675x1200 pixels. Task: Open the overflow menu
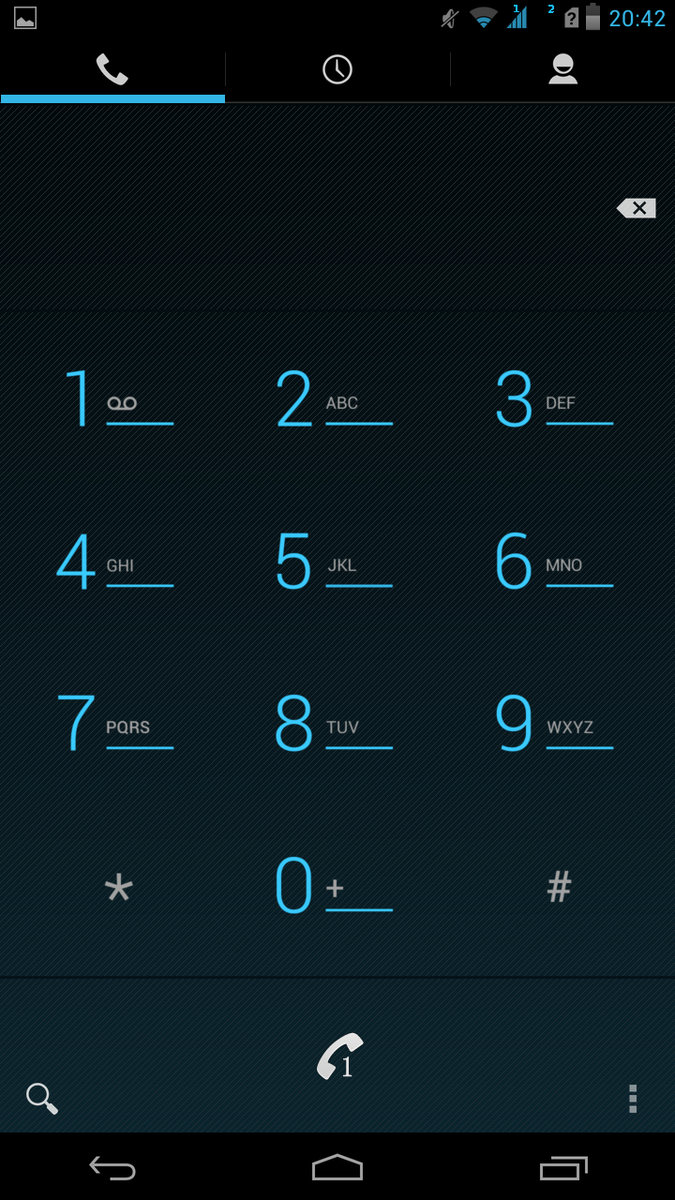coord(632,1098)
